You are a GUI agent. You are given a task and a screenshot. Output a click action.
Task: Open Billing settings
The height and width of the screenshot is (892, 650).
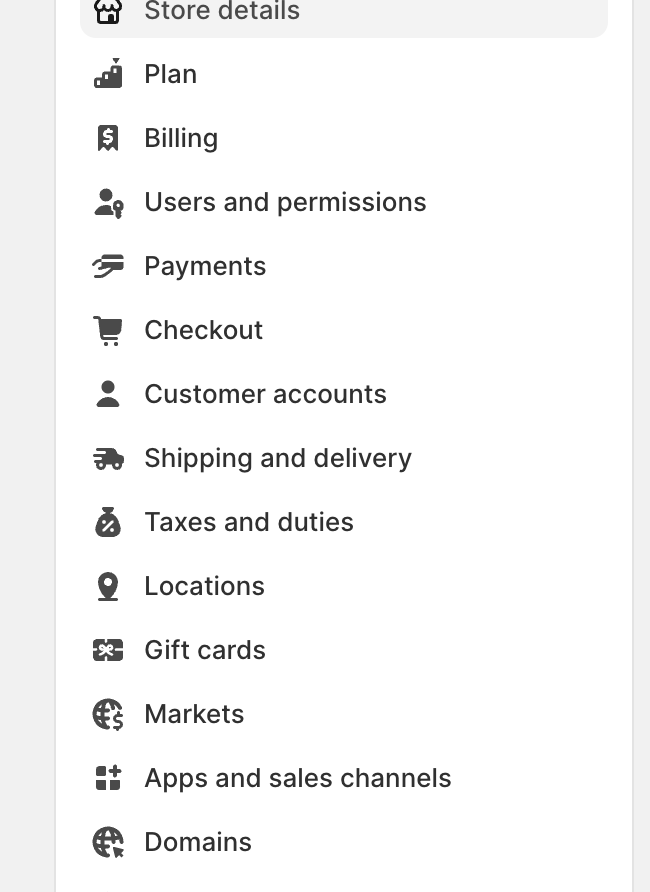click(181, 138)
